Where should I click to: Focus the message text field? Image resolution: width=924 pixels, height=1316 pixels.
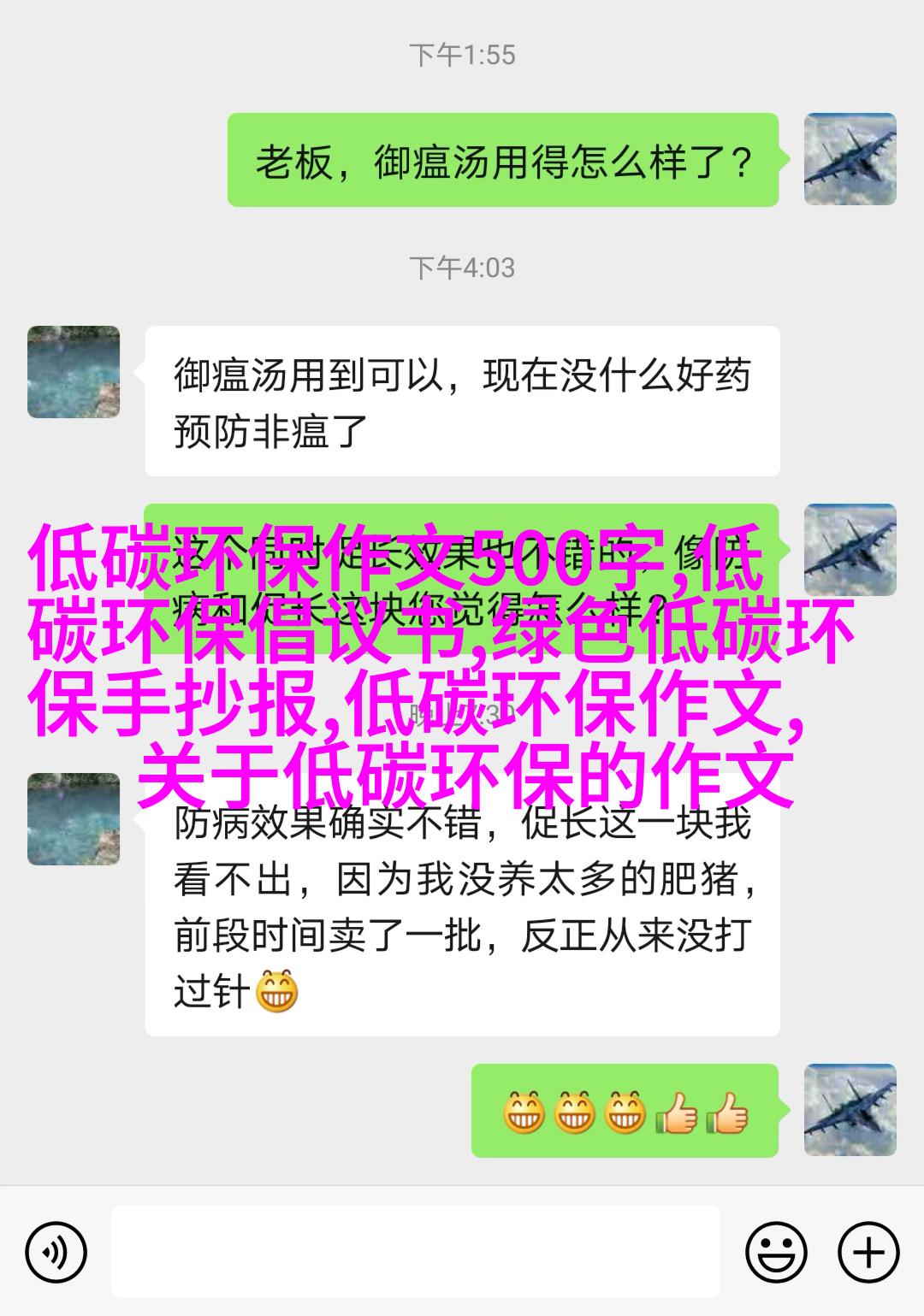[x=416, y=1252]
